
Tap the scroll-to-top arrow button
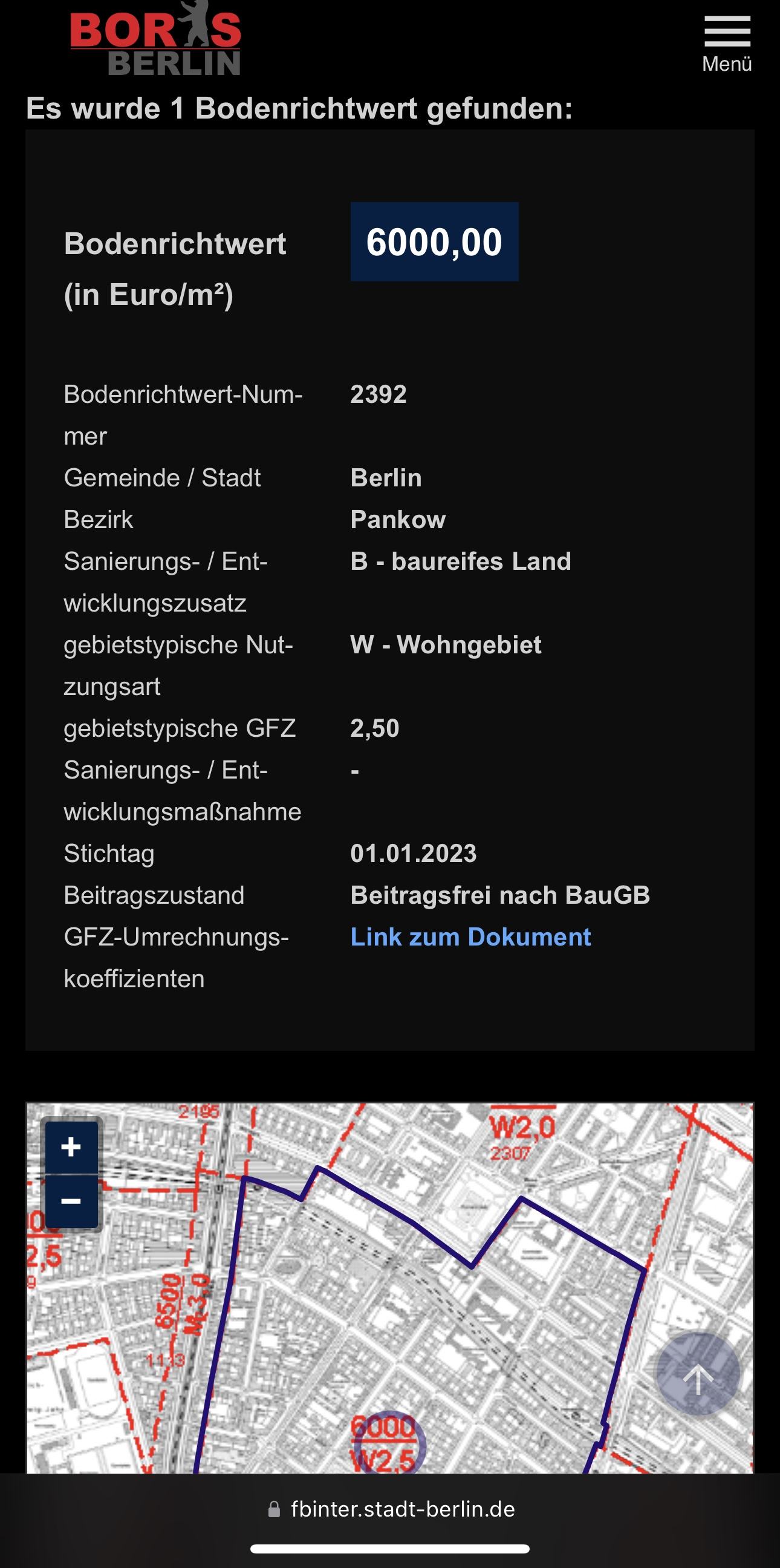click(x=698, y=1379)
